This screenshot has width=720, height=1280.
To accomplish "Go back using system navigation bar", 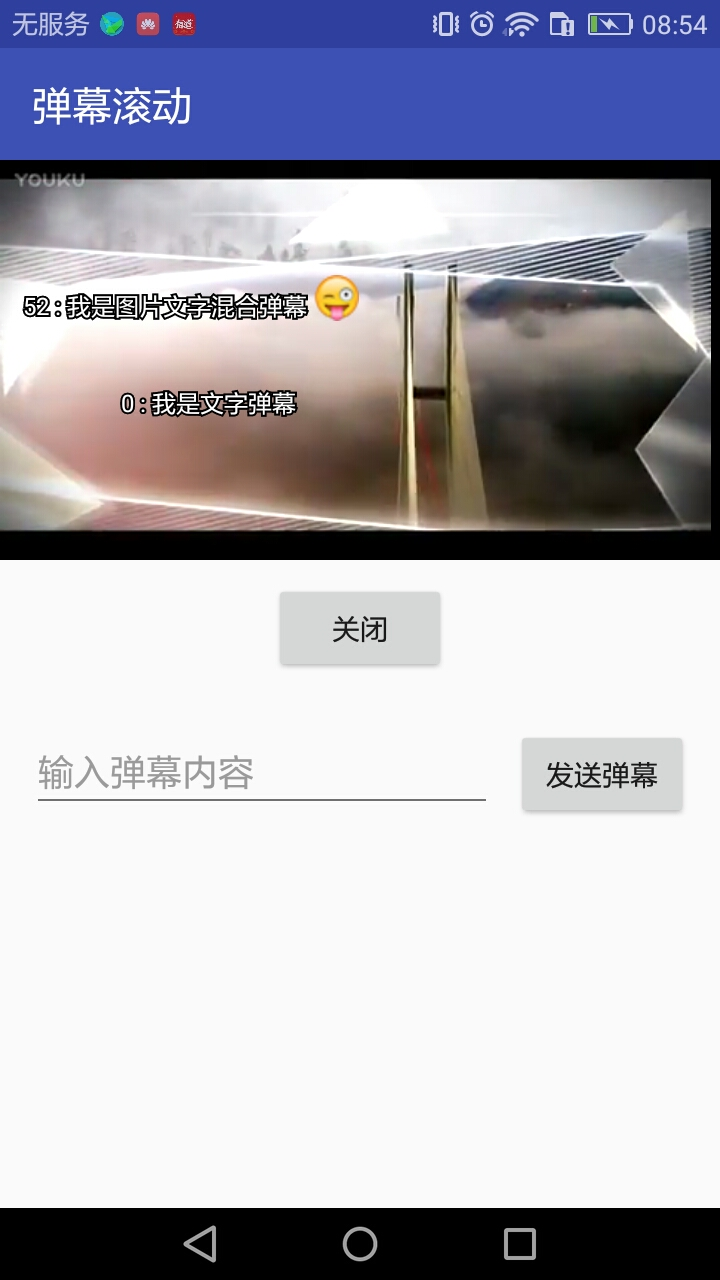I will click(x=200, y=1244).
